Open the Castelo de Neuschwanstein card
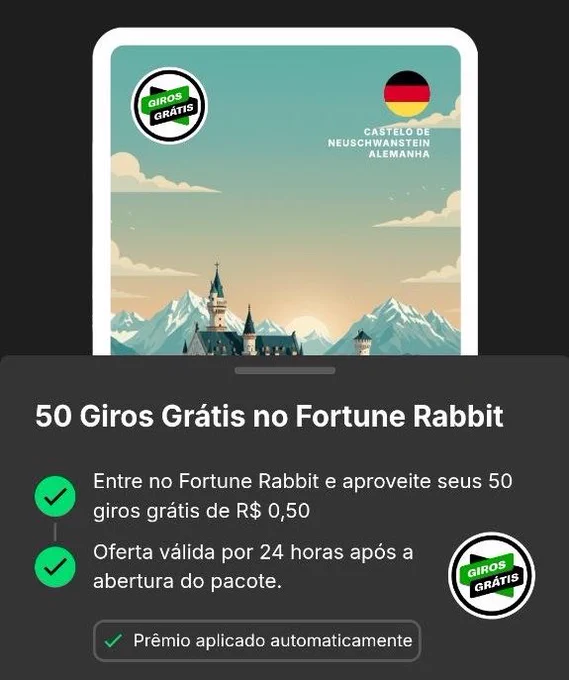Viewport: 569px width, 680px height. 285,192
